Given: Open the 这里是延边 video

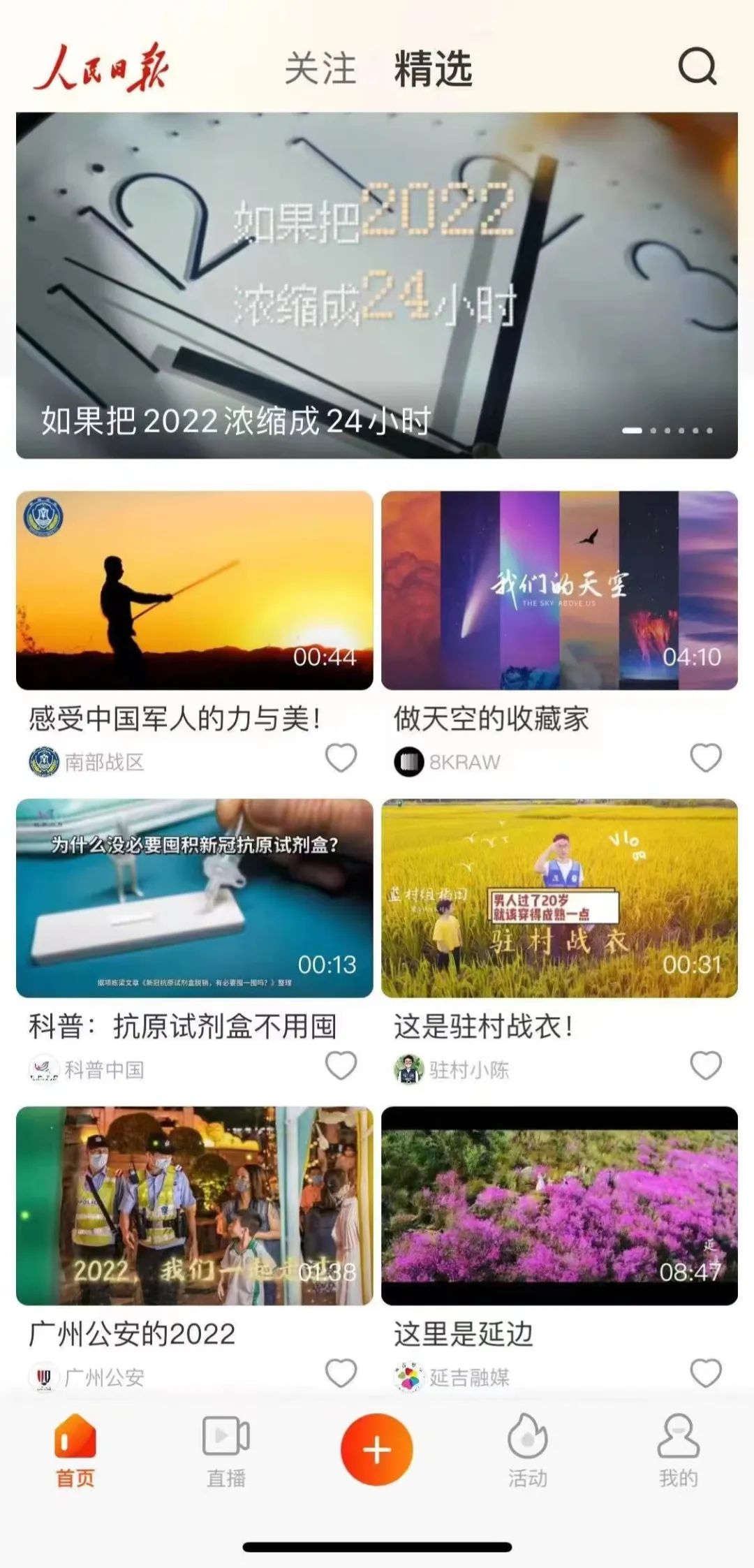Looking at the screenshot, I should 559,1205.
